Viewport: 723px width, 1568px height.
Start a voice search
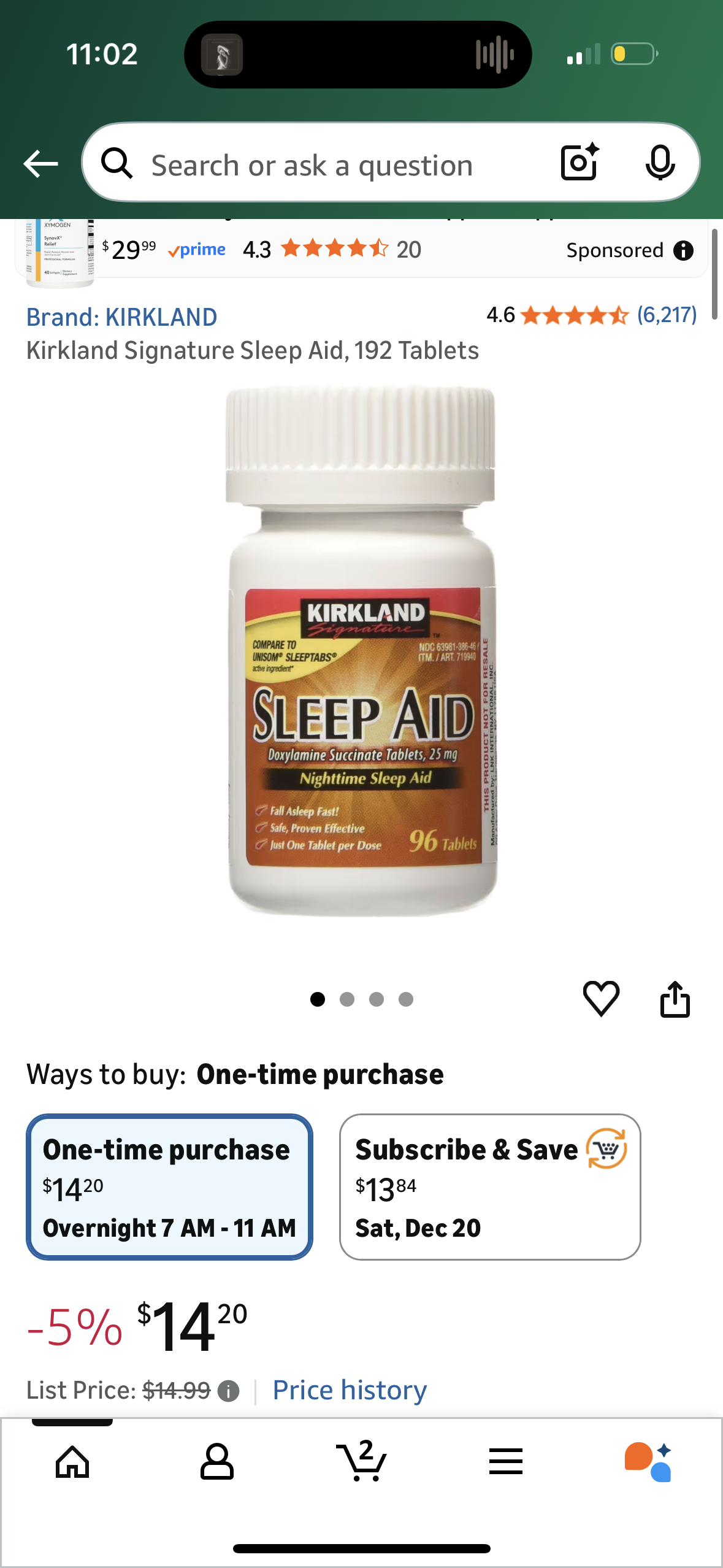659,163
